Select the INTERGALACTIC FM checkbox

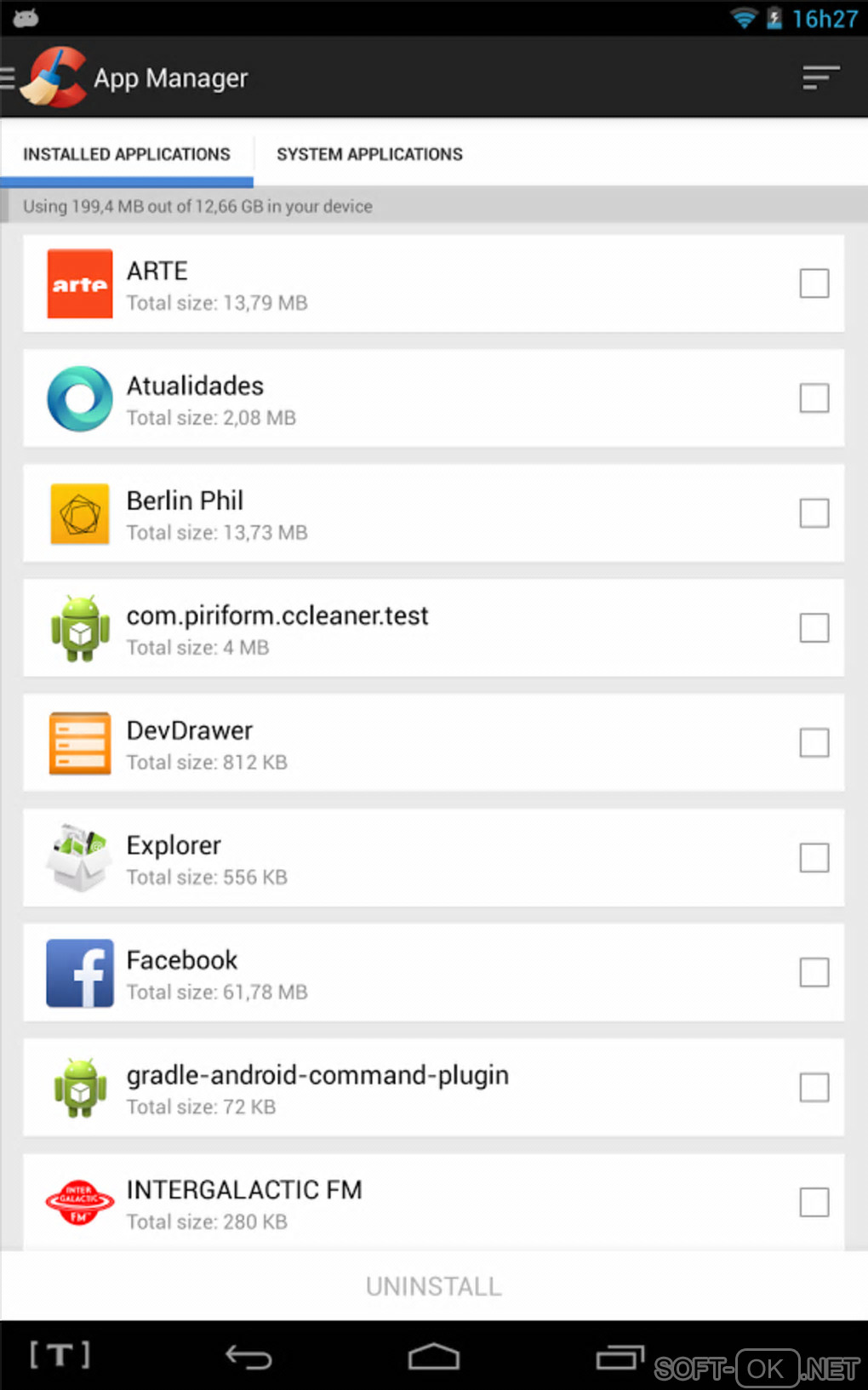[x=814, y=1203]
